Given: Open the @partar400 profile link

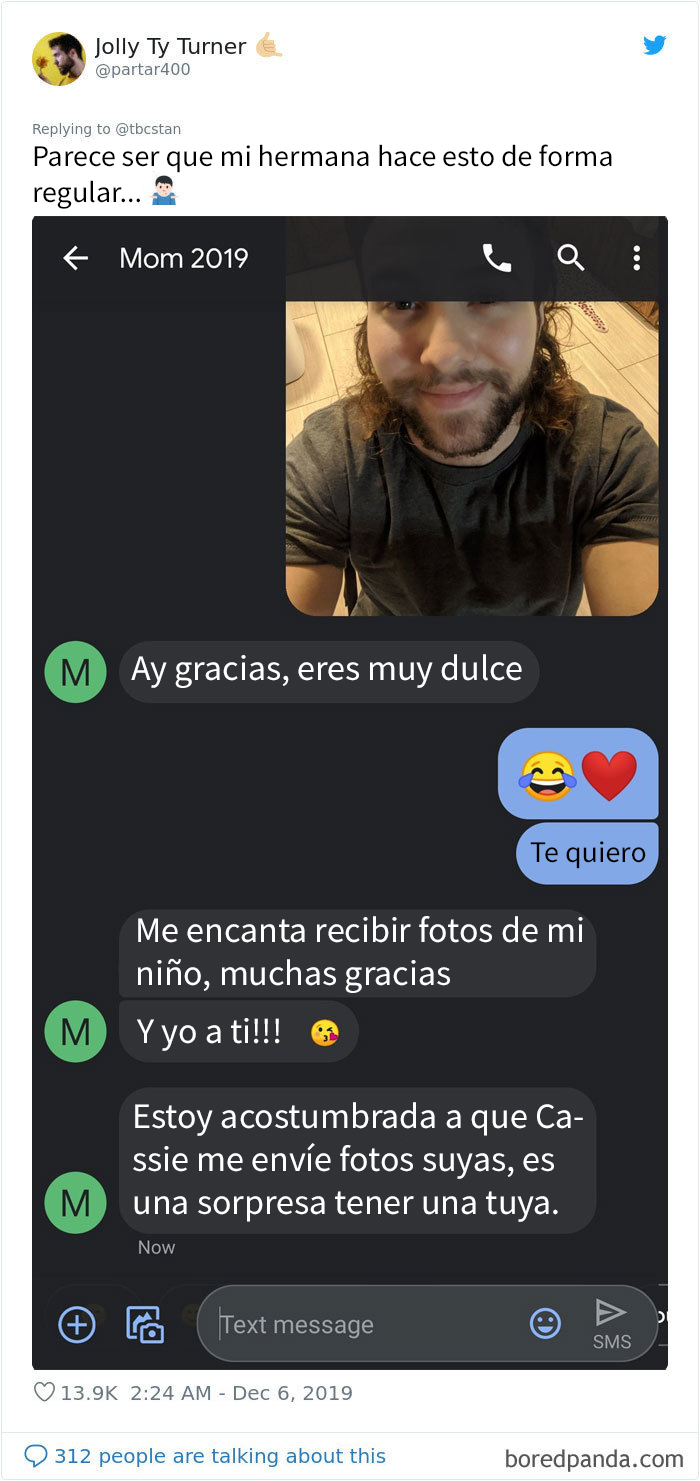Looking at the screenshot, I should coord(143,70).
